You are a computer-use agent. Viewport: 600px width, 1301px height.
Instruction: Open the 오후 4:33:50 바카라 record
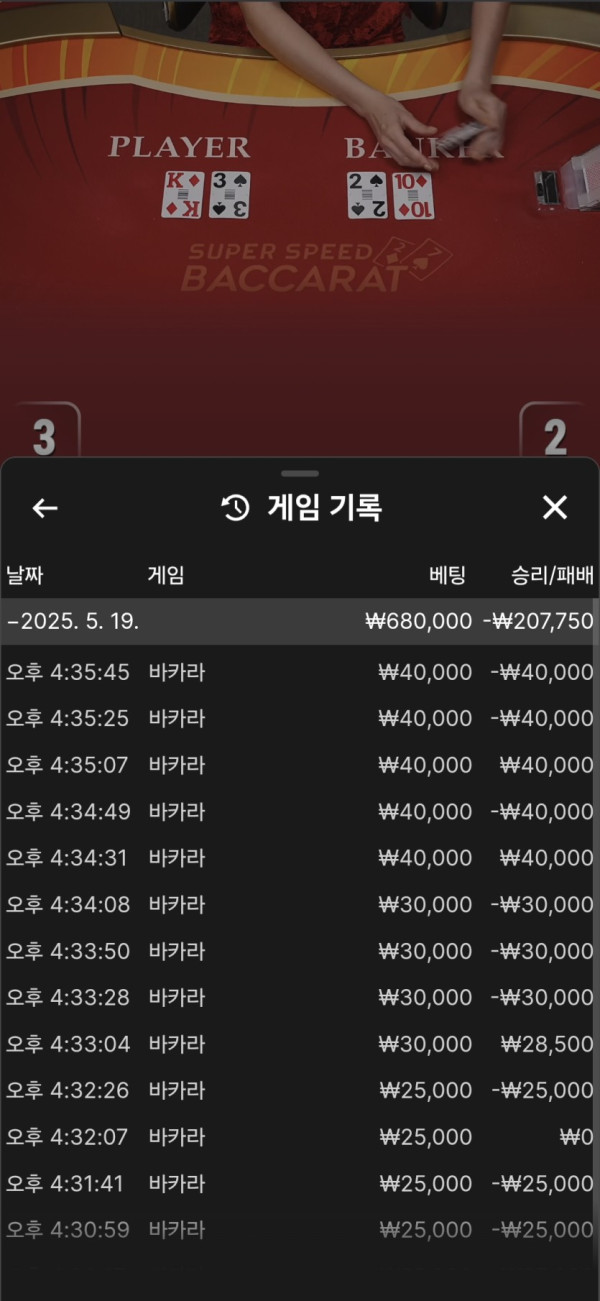click(299, 951)
